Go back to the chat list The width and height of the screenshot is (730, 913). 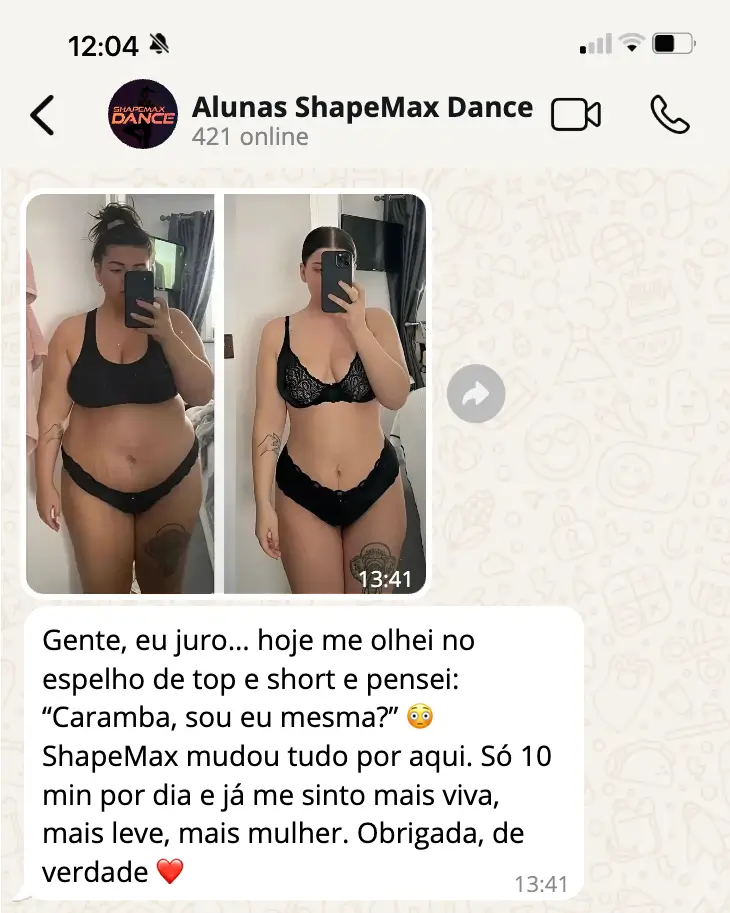tap(42, 116)
